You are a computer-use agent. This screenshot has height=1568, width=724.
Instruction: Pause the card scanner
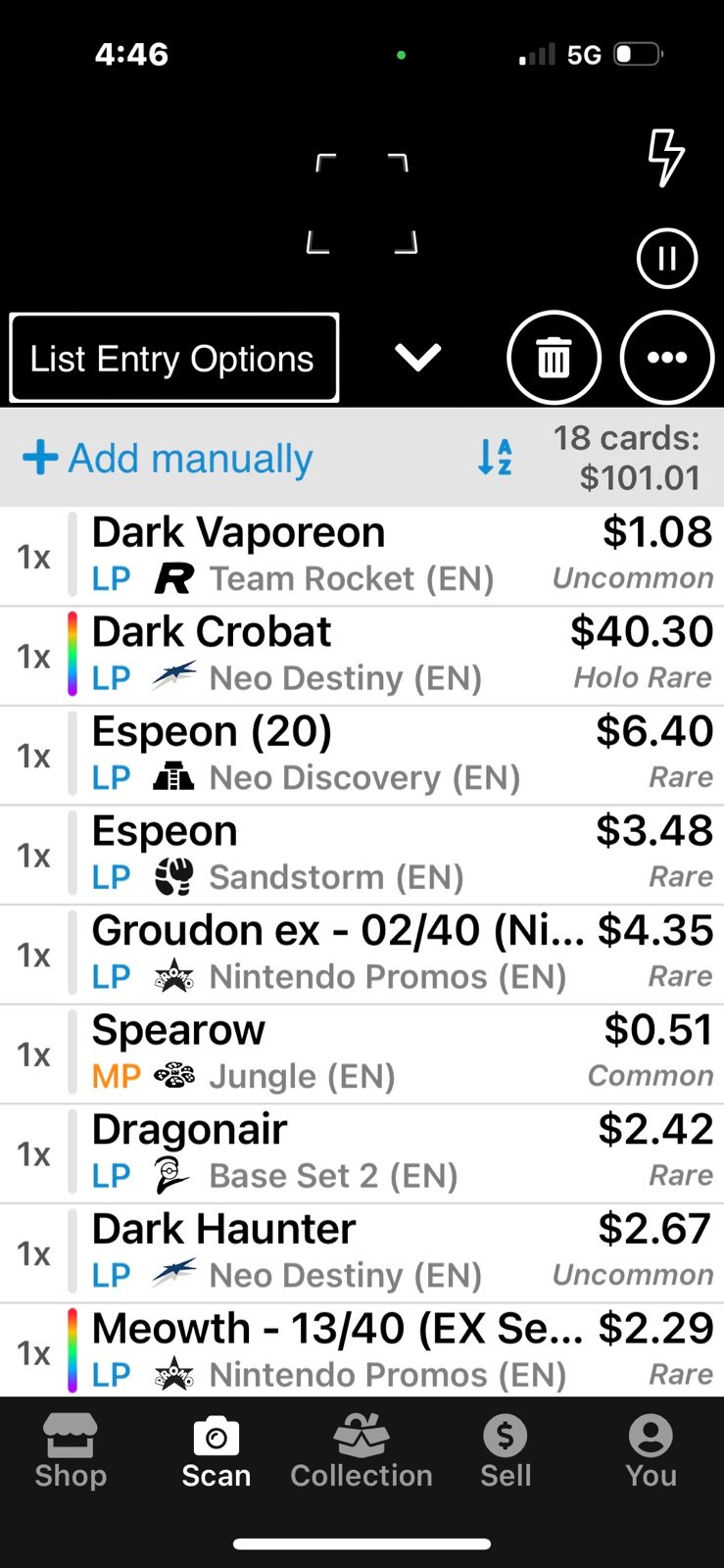(667, 259)
